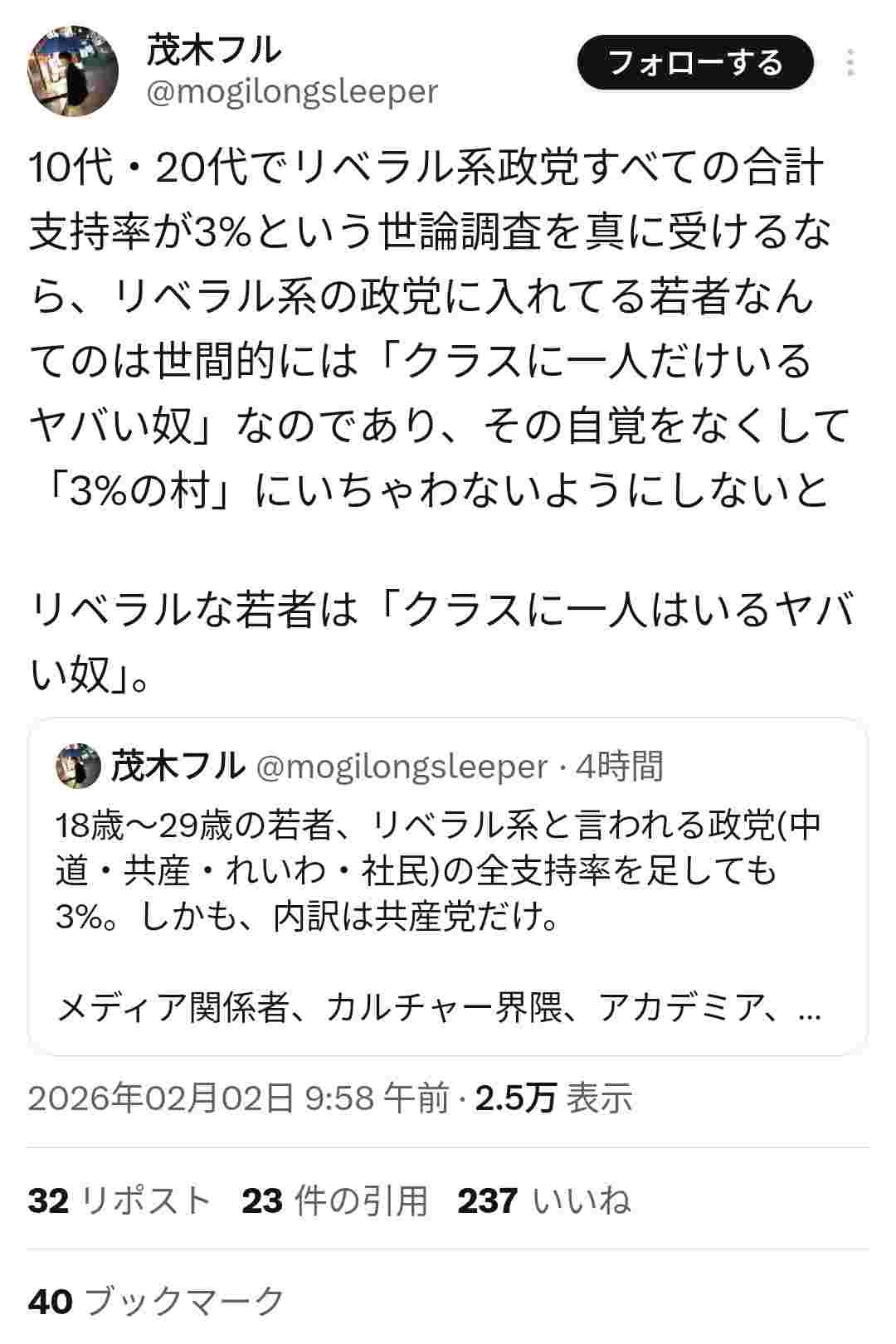Open the post's overflow menu
This screenshot has width=896, height=1344.
pyautogui.click(x=850, y=63)
